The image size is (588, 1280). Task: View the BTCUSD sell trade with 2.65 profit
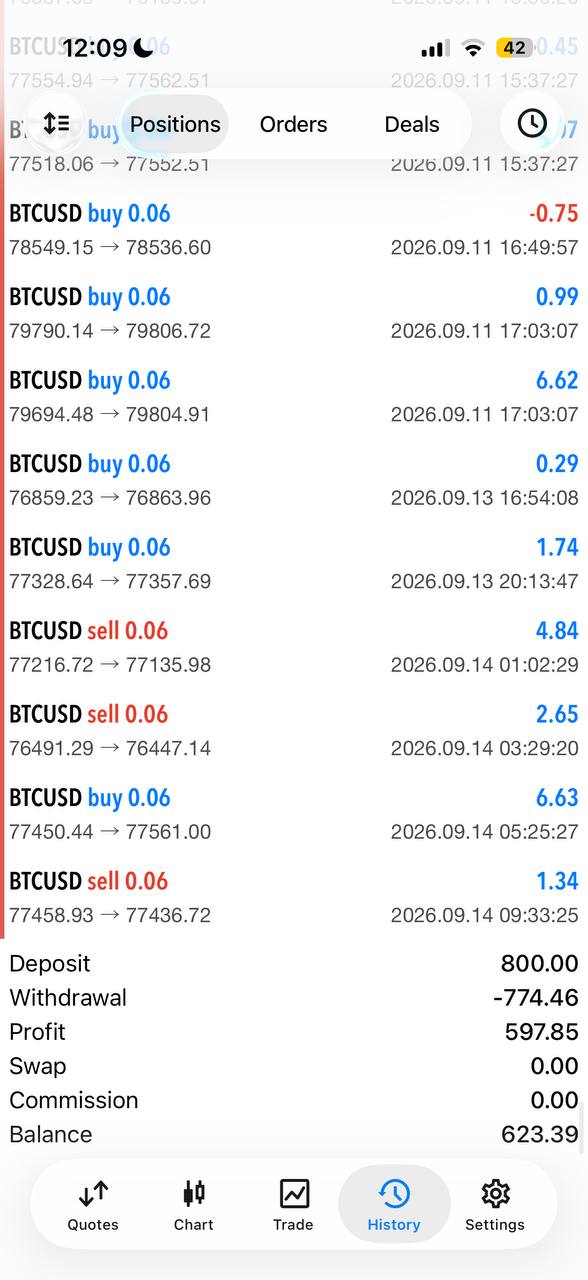[x=294, y=731]
